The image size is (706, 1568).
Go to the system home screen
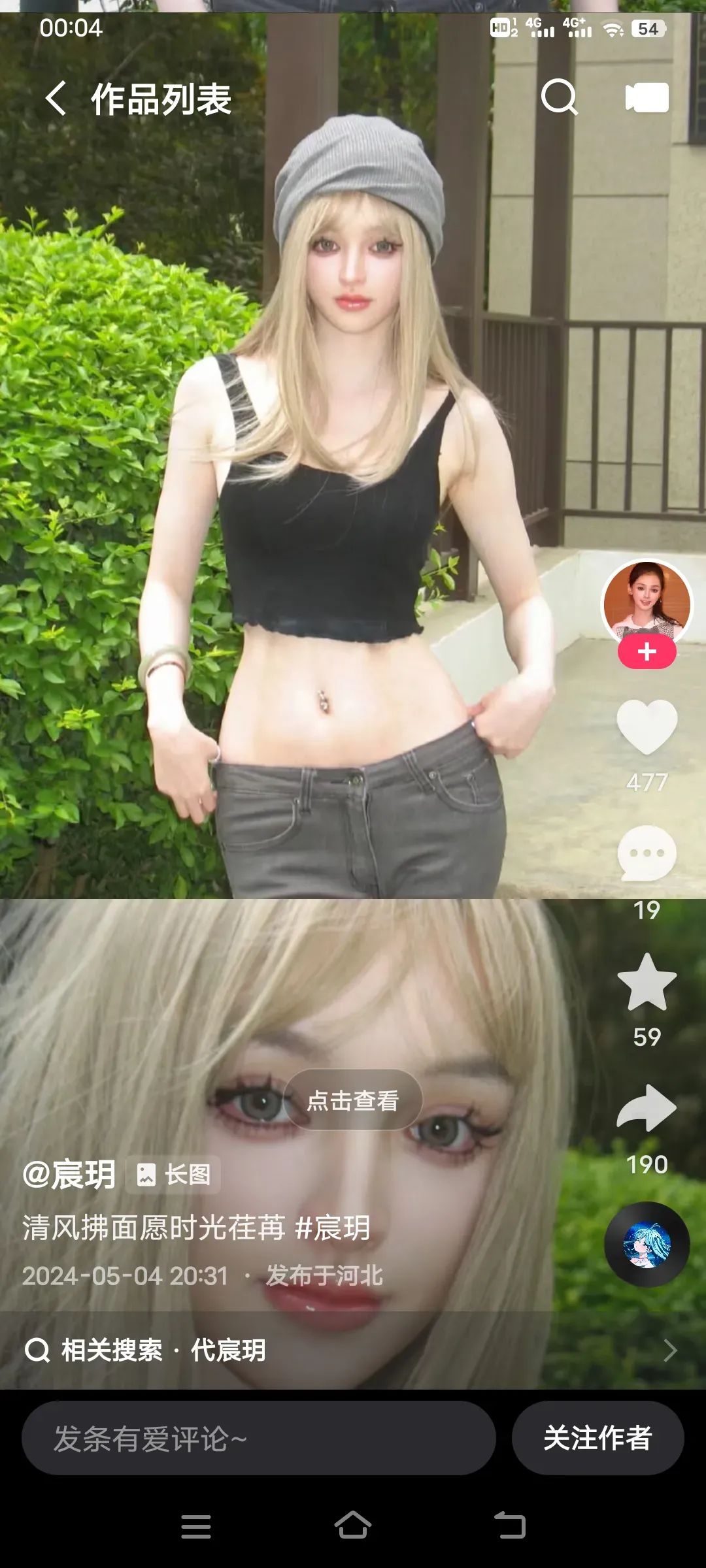tap(353, 1526)
